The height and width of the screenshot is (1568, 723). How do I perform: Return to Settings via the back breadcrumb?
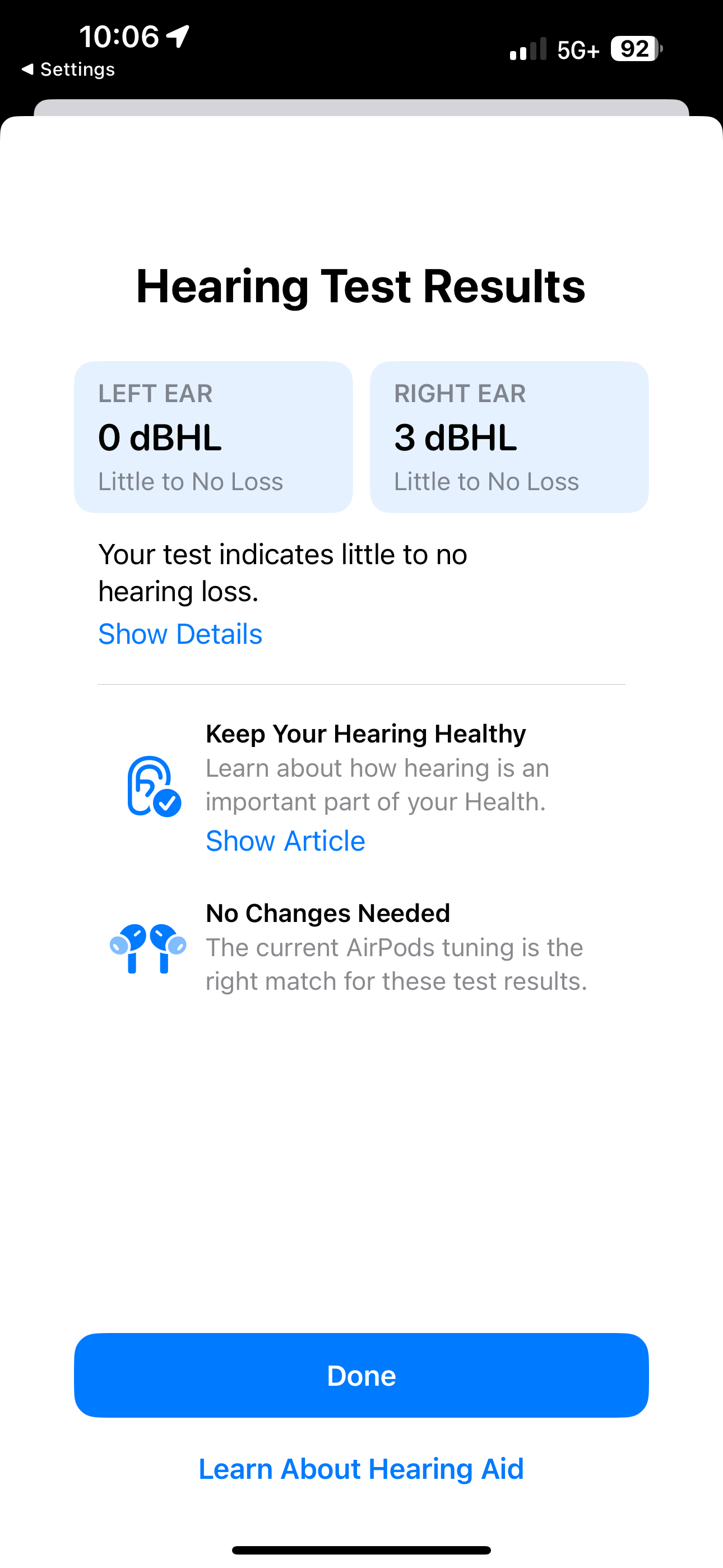pos(68,70)
